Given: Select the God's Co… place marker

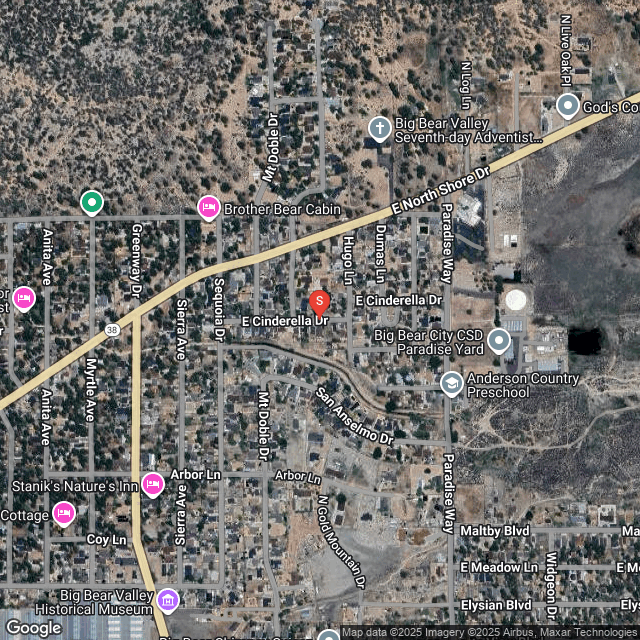Looking at the screenshot, I should pos(568,106).
